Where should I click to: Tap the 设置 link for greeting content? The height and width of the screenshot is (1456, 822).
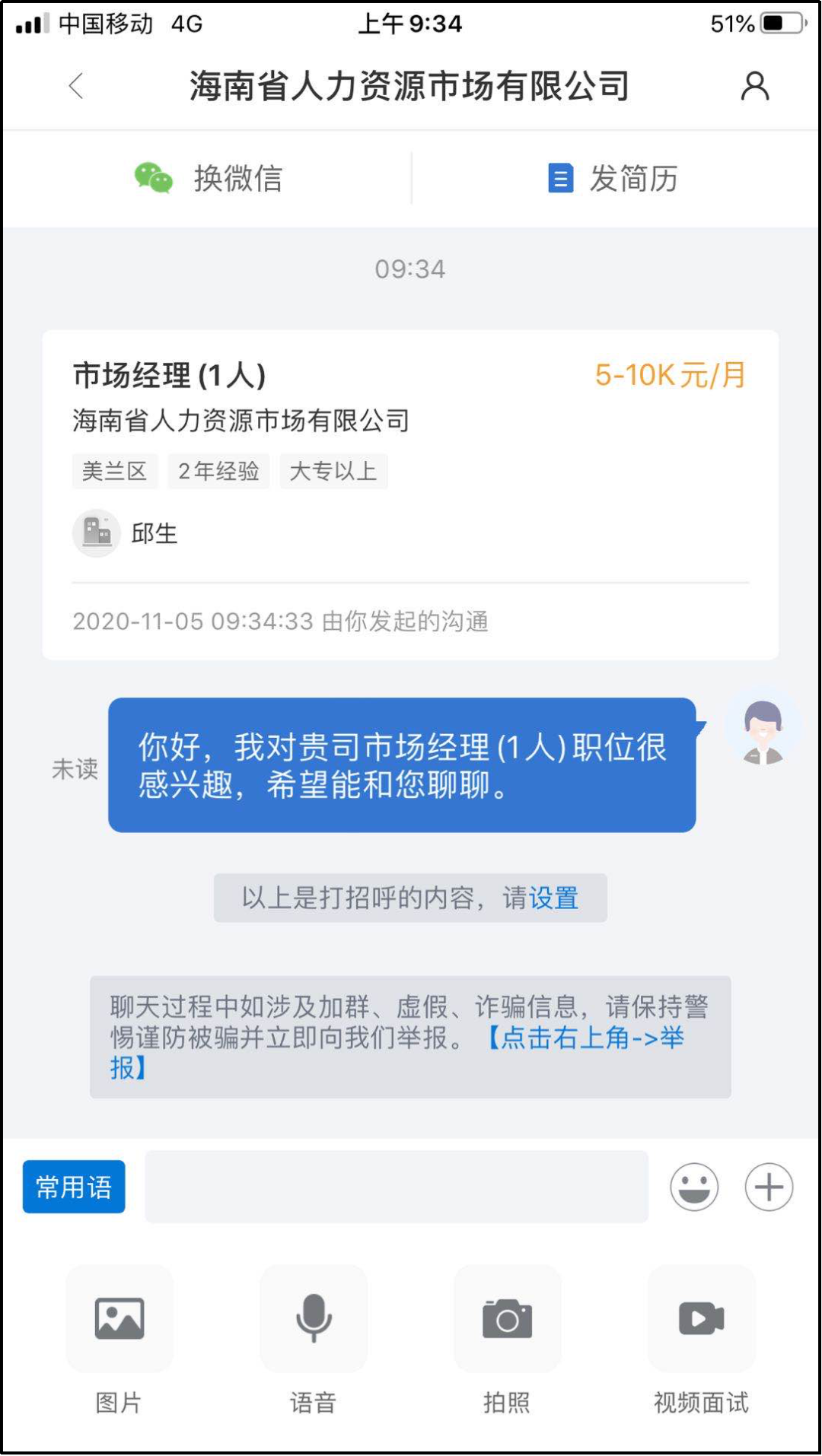click(554, 898)
